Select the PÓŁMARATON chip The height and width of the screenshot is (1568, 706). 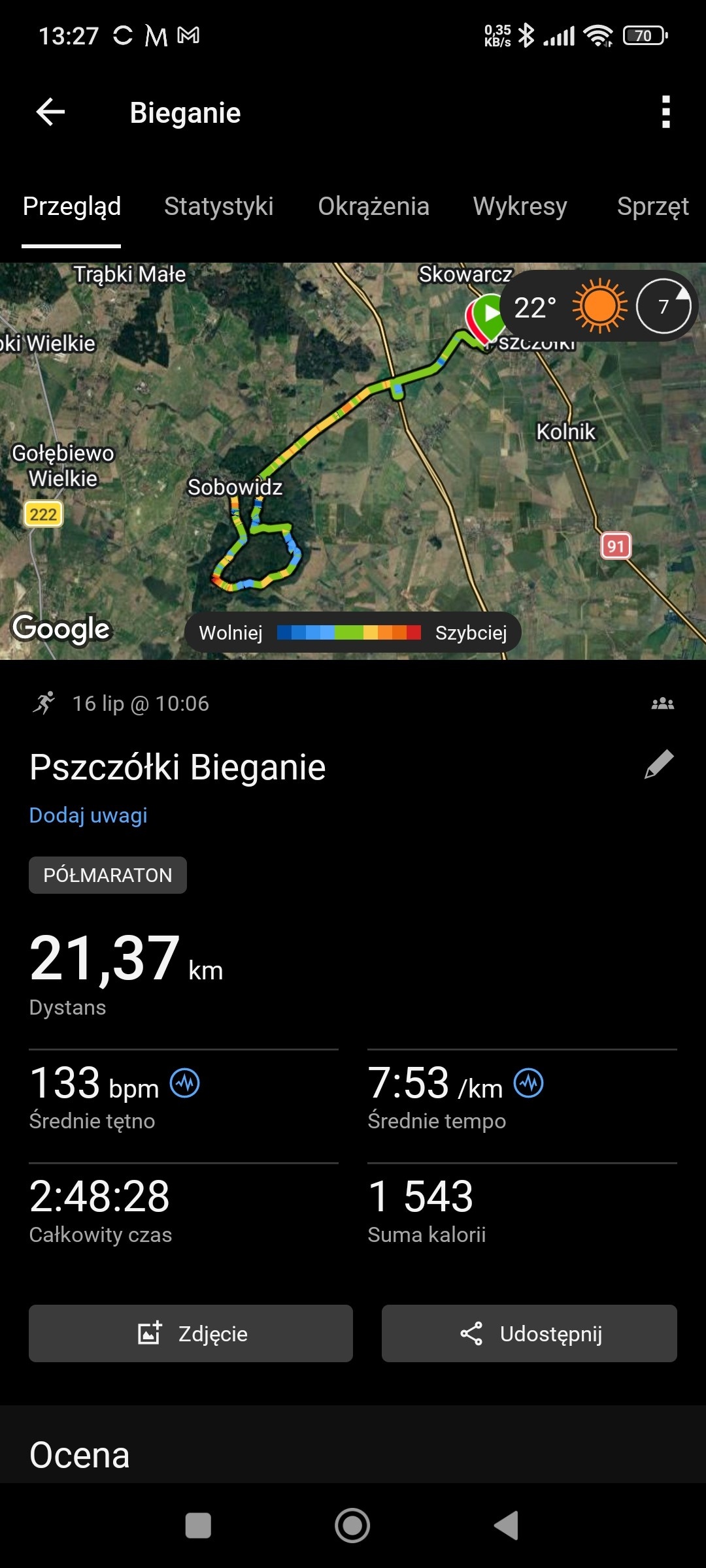(108, 875)
